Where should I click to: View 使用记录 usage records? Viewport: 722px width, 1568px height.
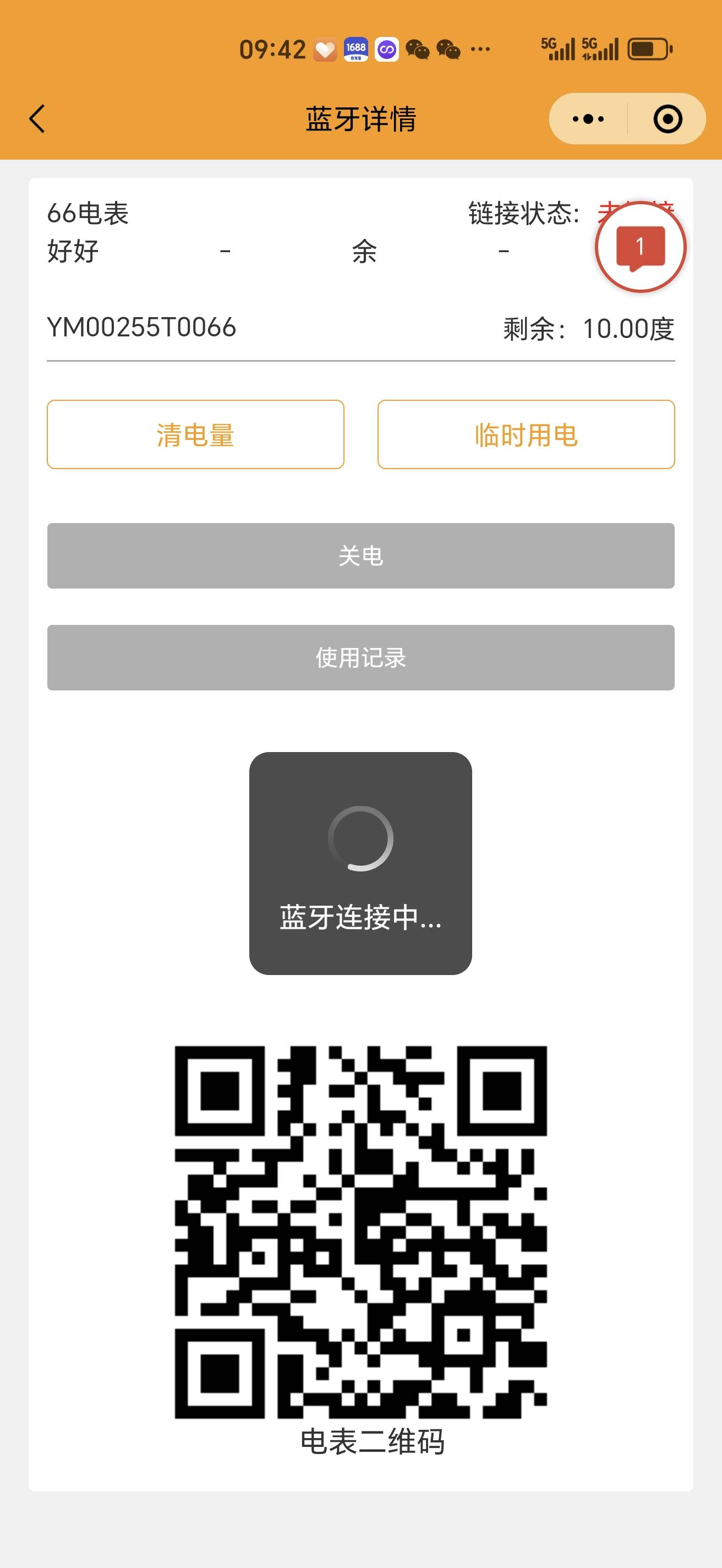click(x=360, y=657)
